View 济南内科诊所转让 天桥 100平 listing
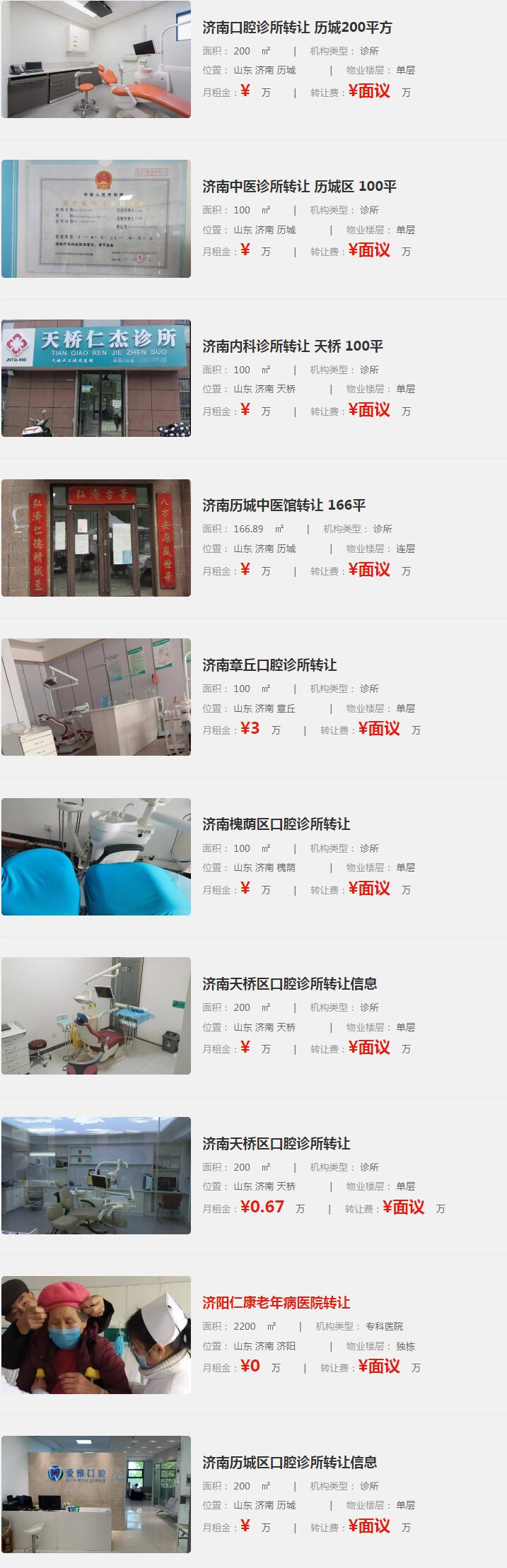 click(x=293, y=346)
